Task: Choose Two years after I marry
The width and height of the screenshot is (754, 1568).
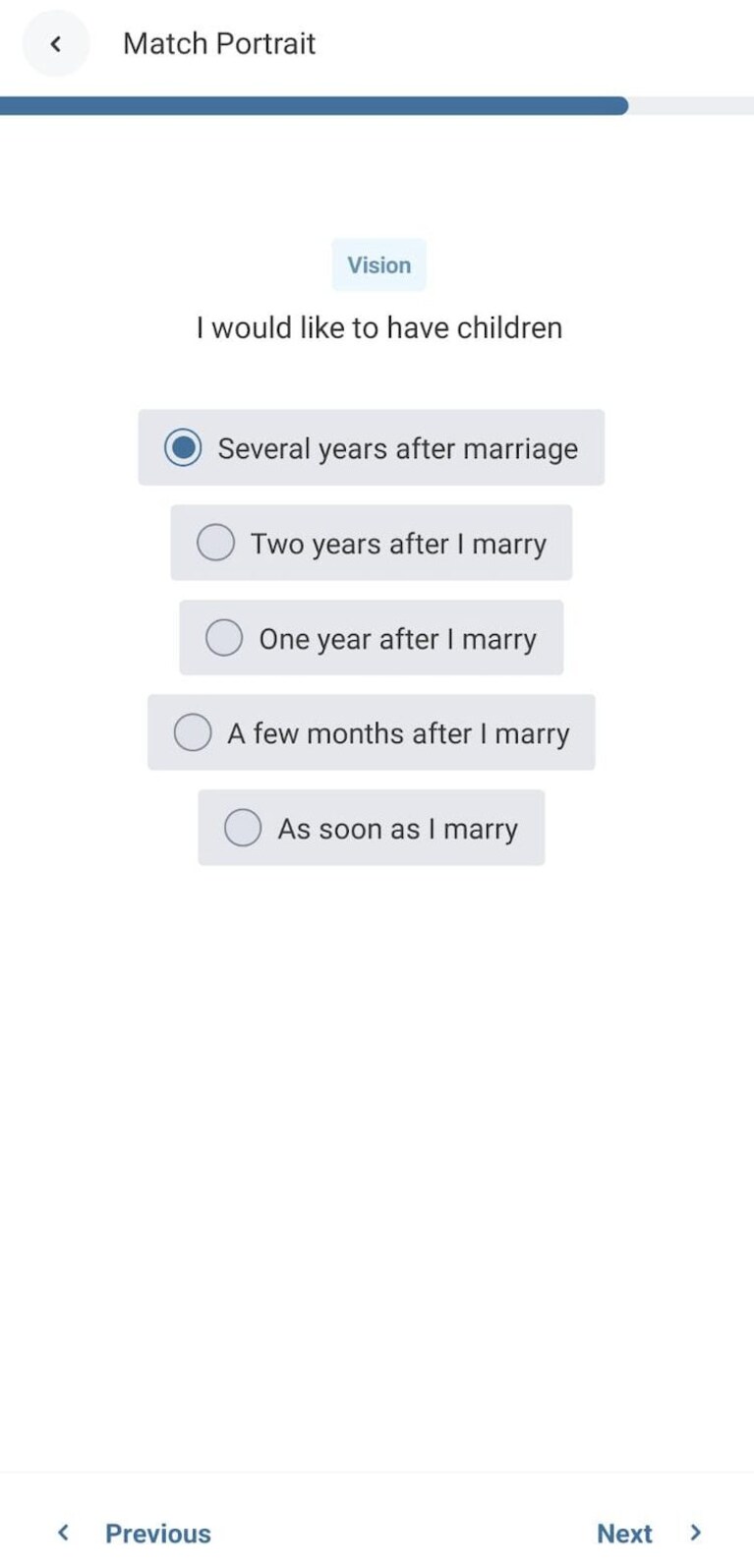Action: pyautogui.click(x=371, y=543)
